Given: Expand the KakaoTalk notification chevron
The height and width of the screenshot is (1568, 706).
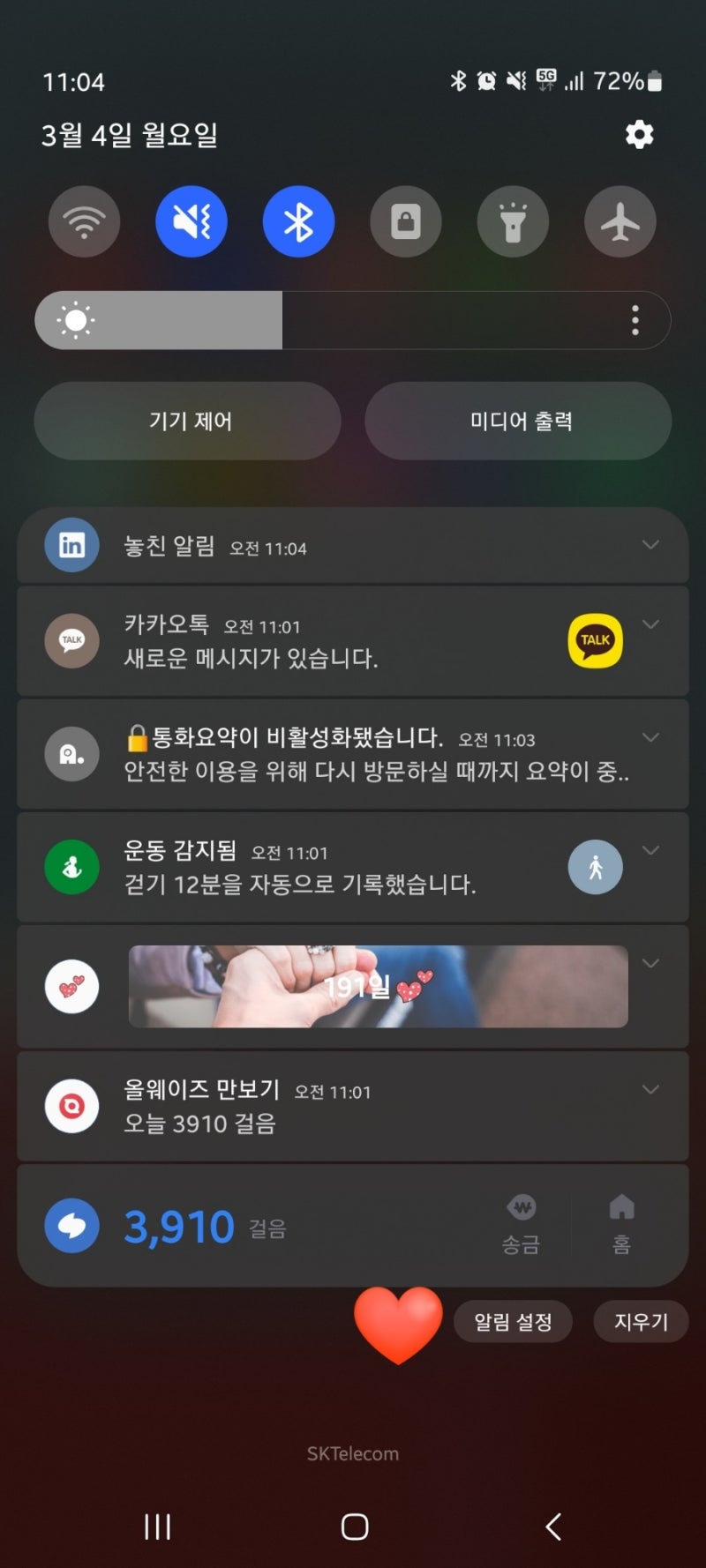Looking at the screenshot, I should [x=650, y=623].
